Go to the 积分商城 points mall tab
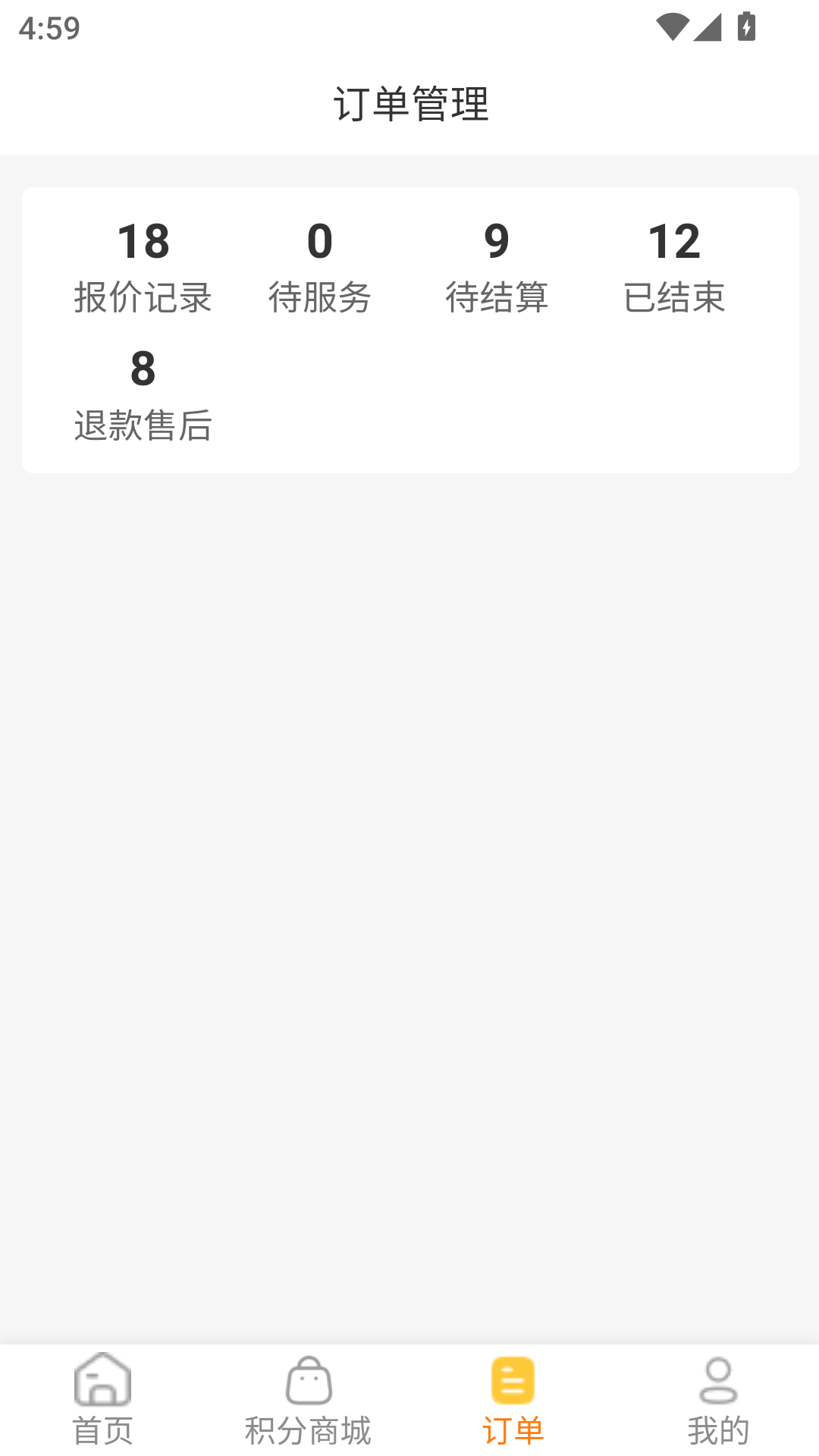Screen dimensions: 819x1456 pos(307,1400)
